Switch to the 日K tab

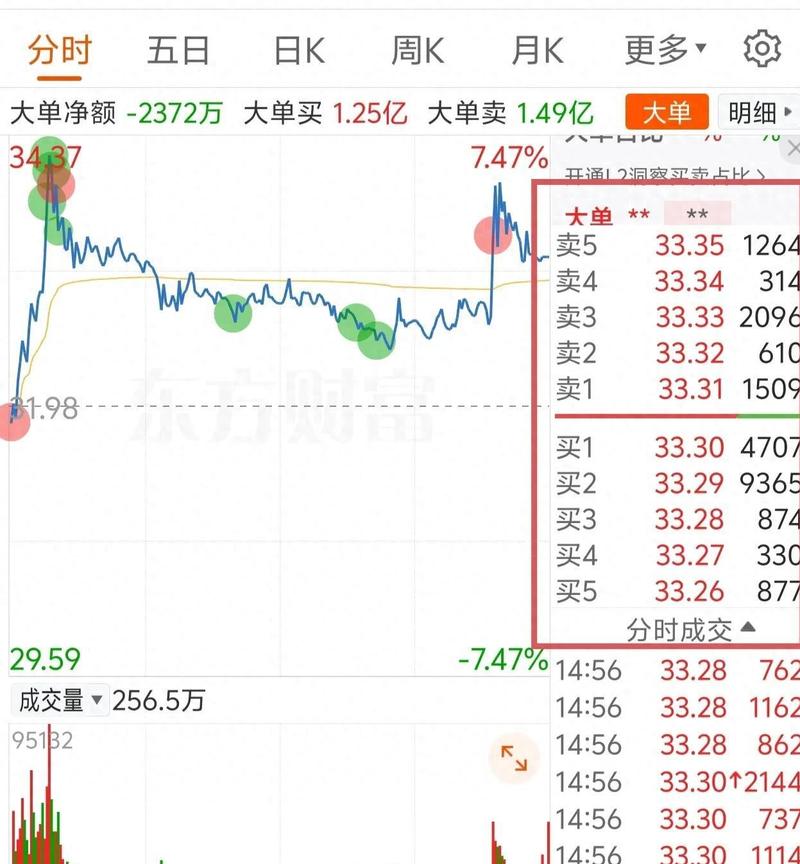297,47
